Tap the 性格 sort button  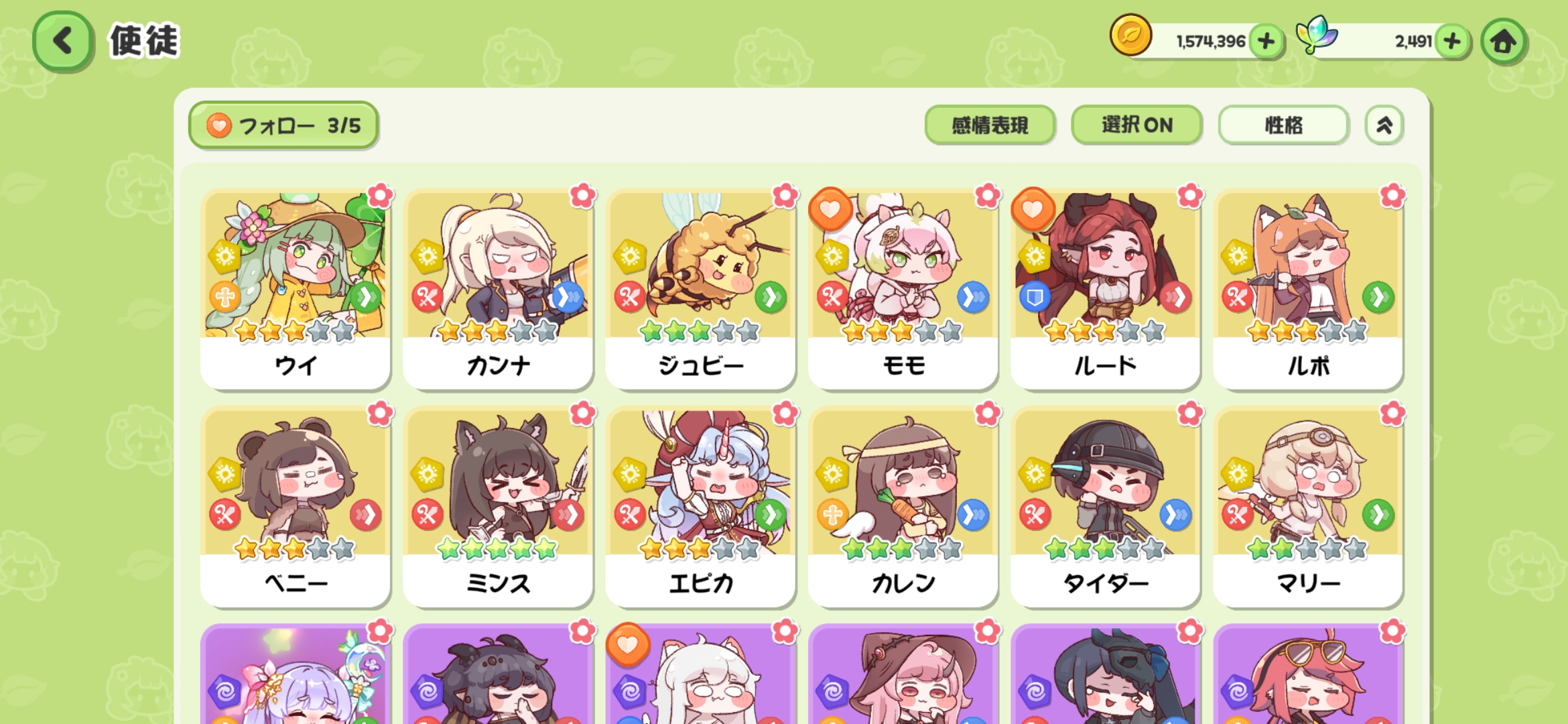(1283, 125)
